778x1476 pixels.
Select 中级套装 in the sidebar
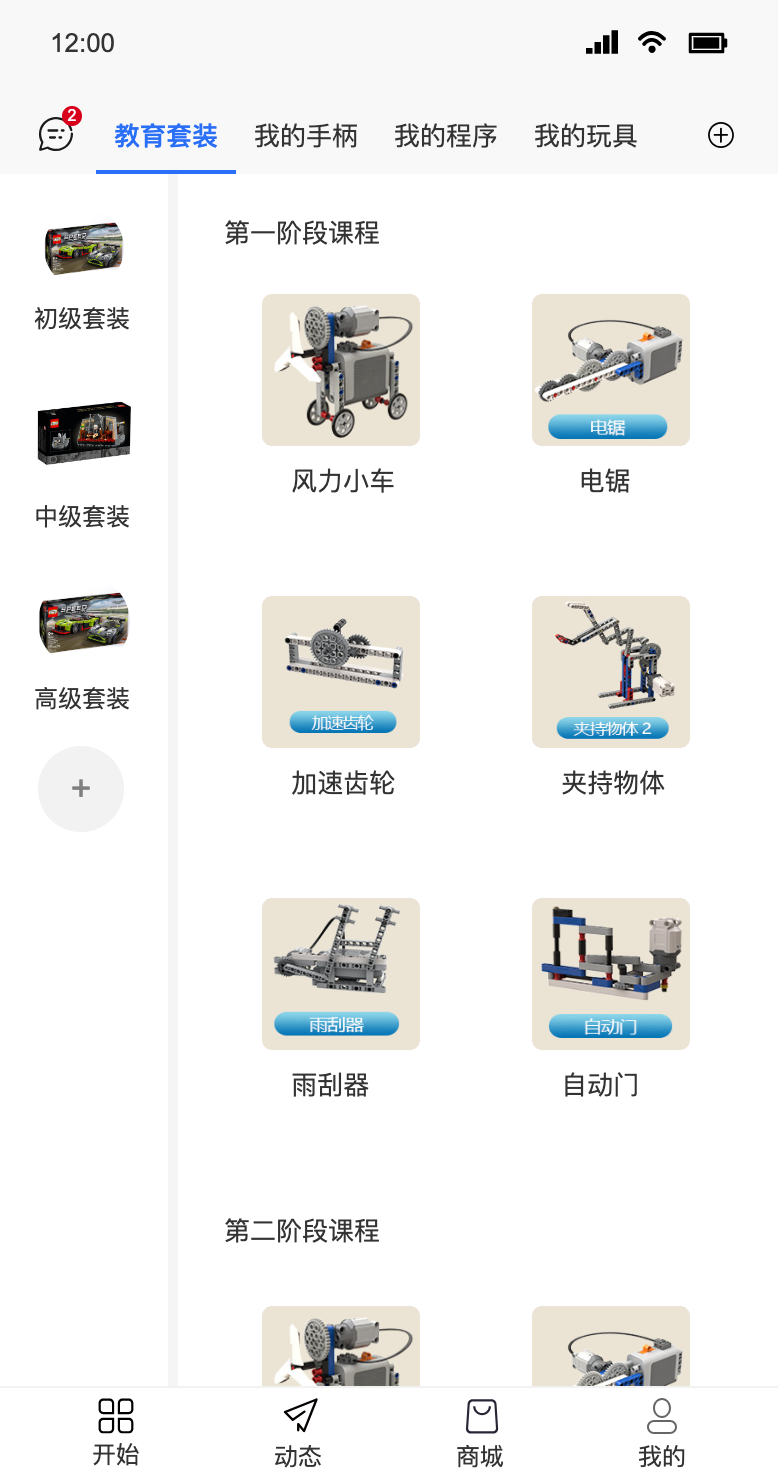coord(83,465)
